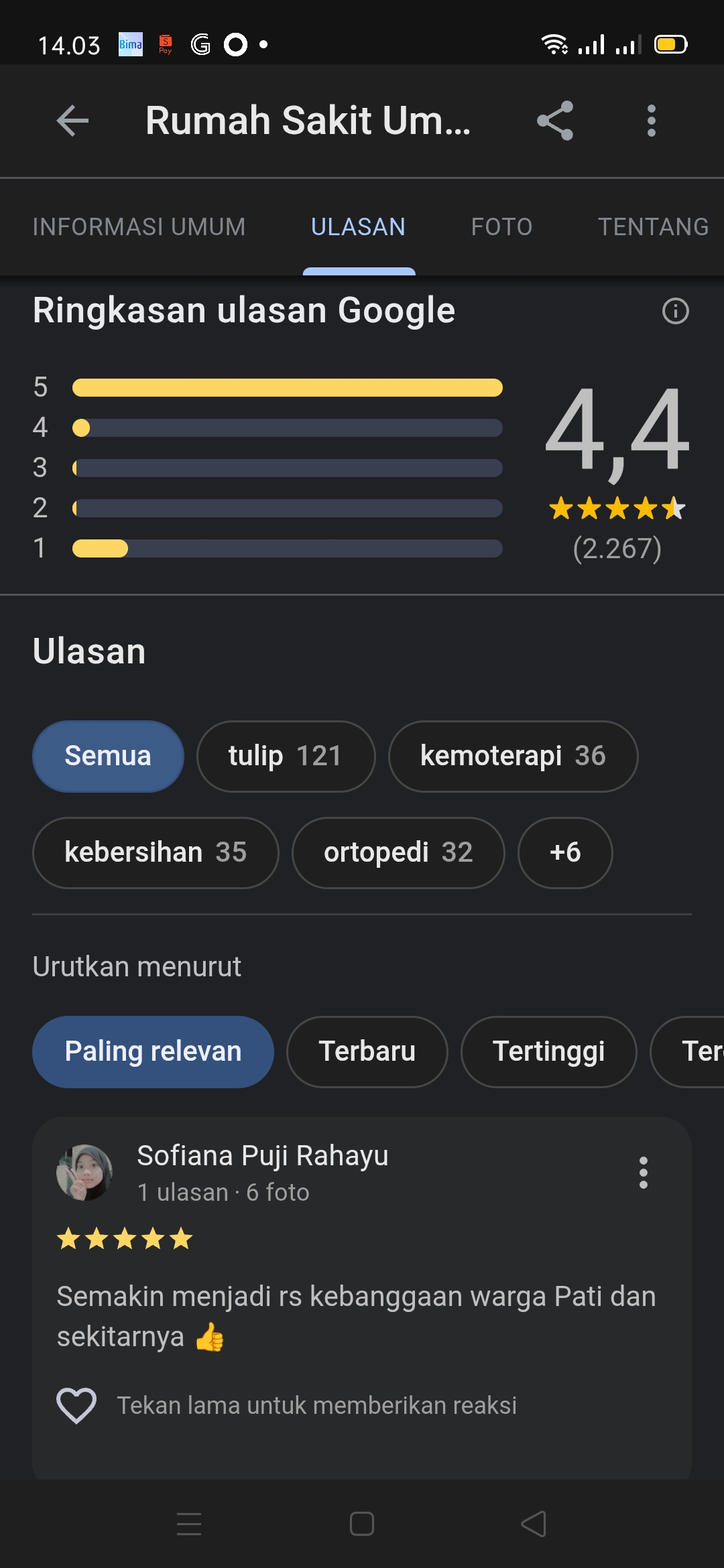Show reviews about kebersihan
This screenshot has height=1568, width=724.
(156, 852)
